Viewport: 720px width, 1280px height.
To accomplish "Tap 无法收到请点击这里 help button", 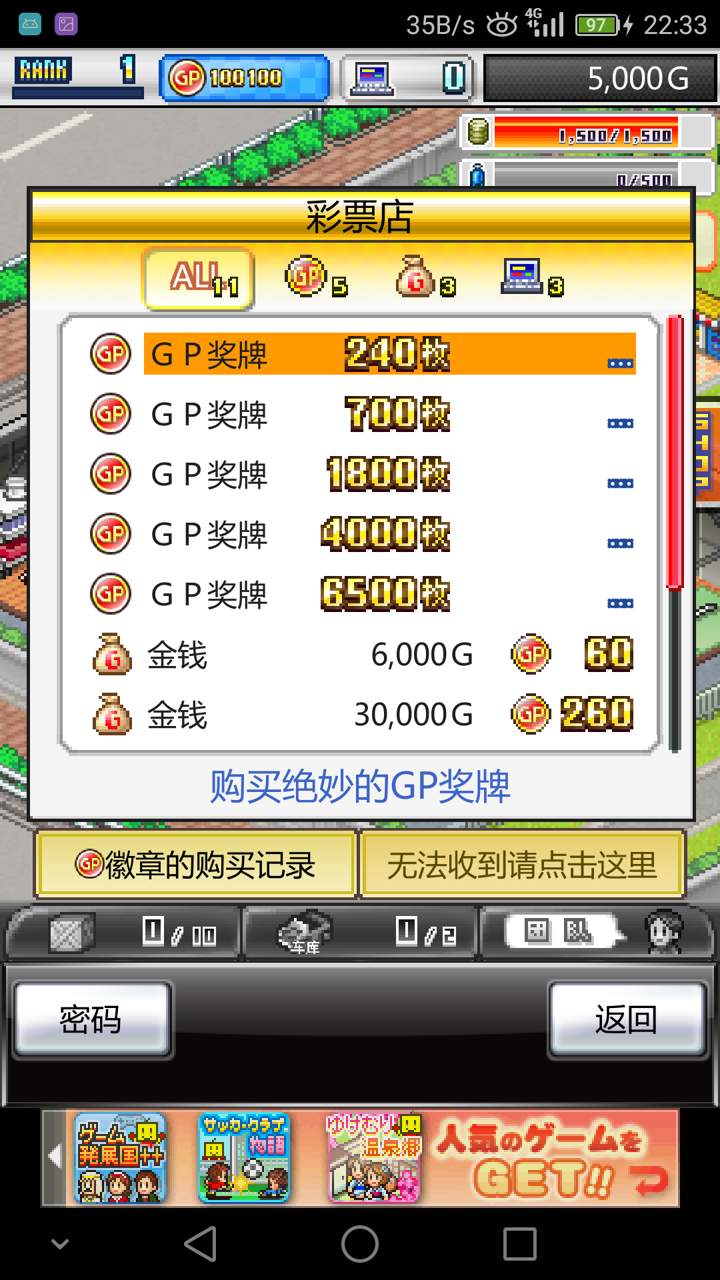I will 521,865.
